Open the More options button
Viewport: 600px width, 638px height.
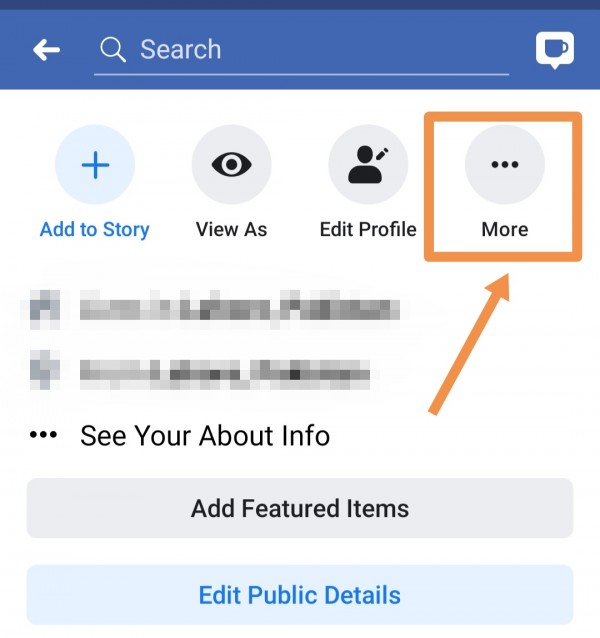(x=504, y=166)
